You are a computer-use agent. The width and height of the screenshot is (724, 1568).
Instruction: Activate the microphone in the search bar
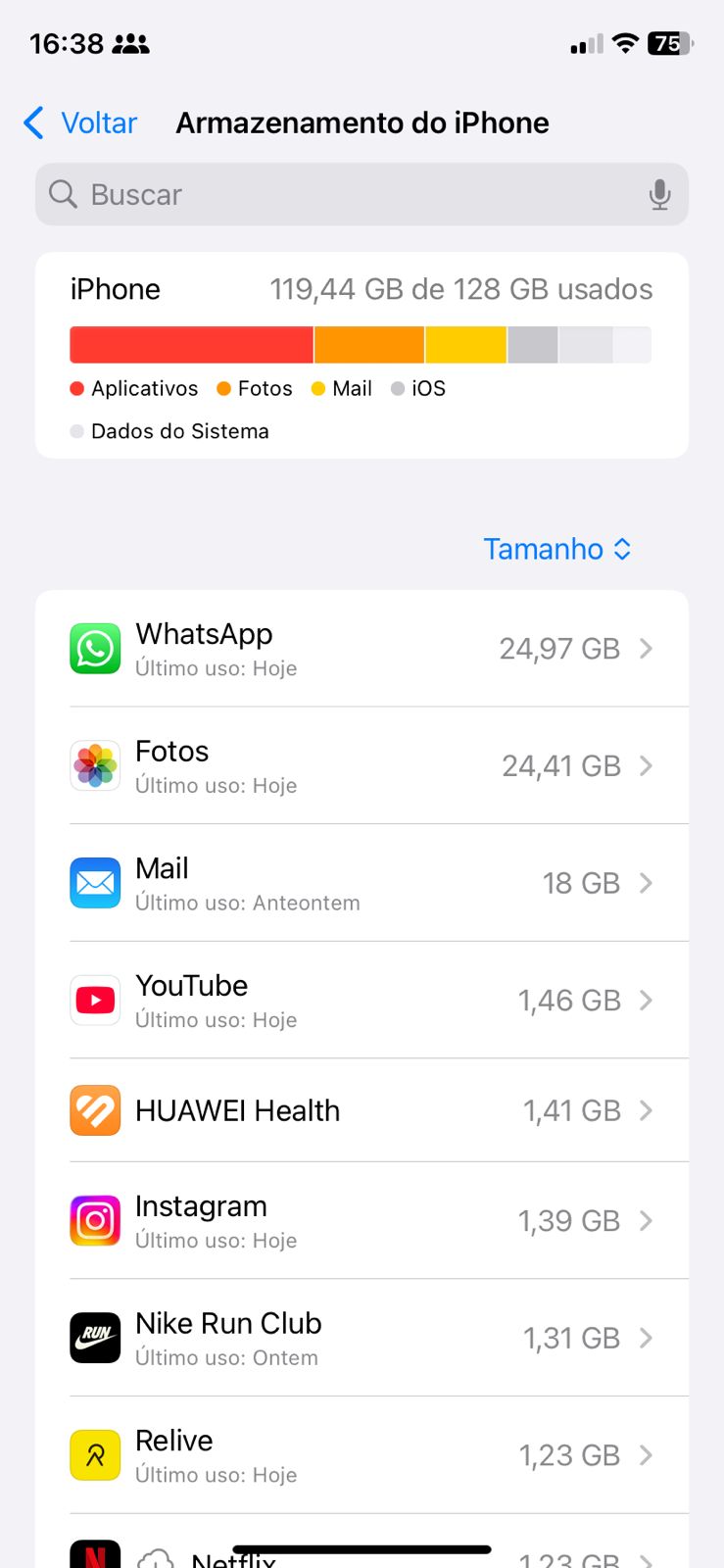659,195
